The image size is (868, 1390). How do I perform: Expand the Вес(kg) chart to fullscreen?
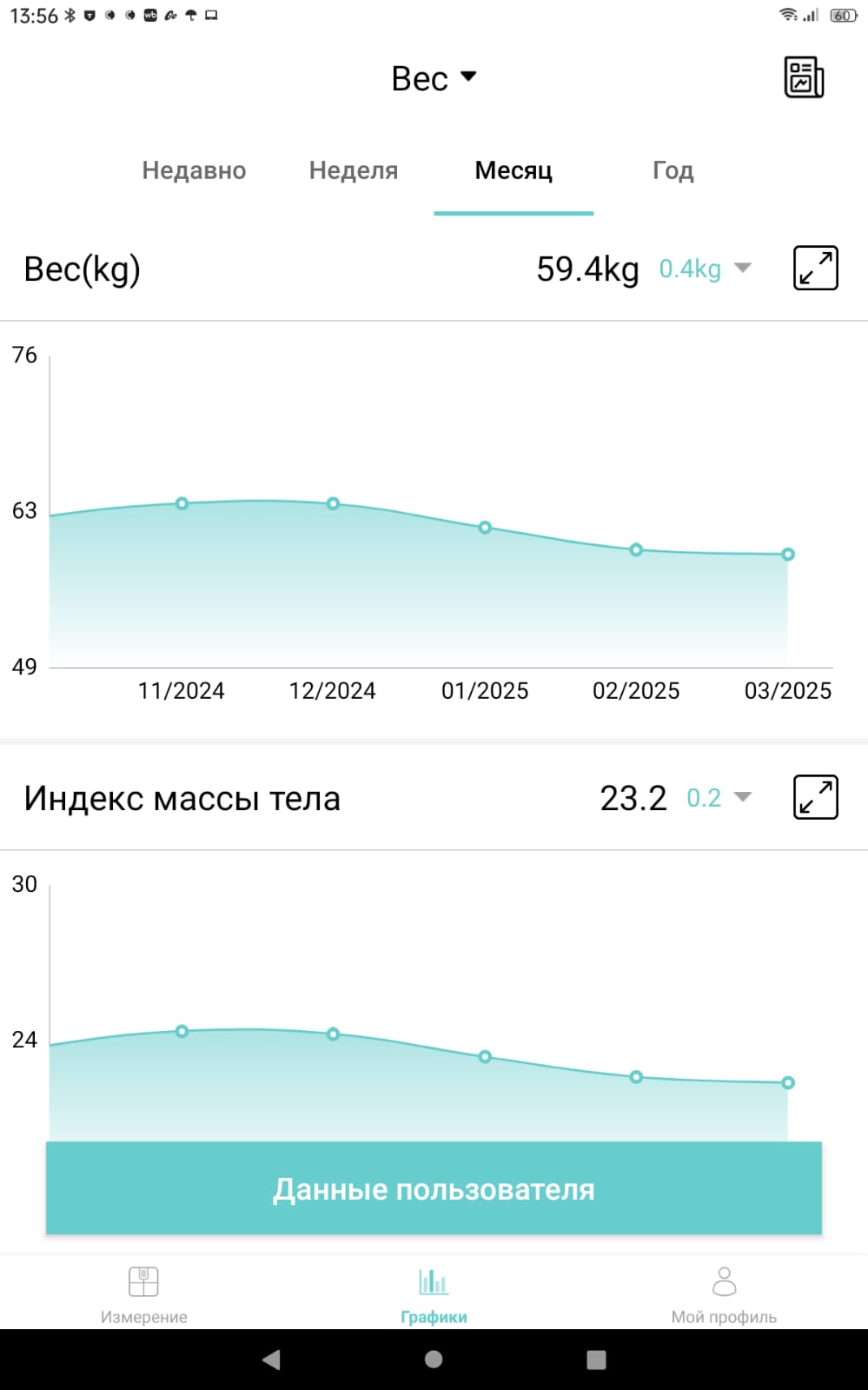tap(815, 268)
